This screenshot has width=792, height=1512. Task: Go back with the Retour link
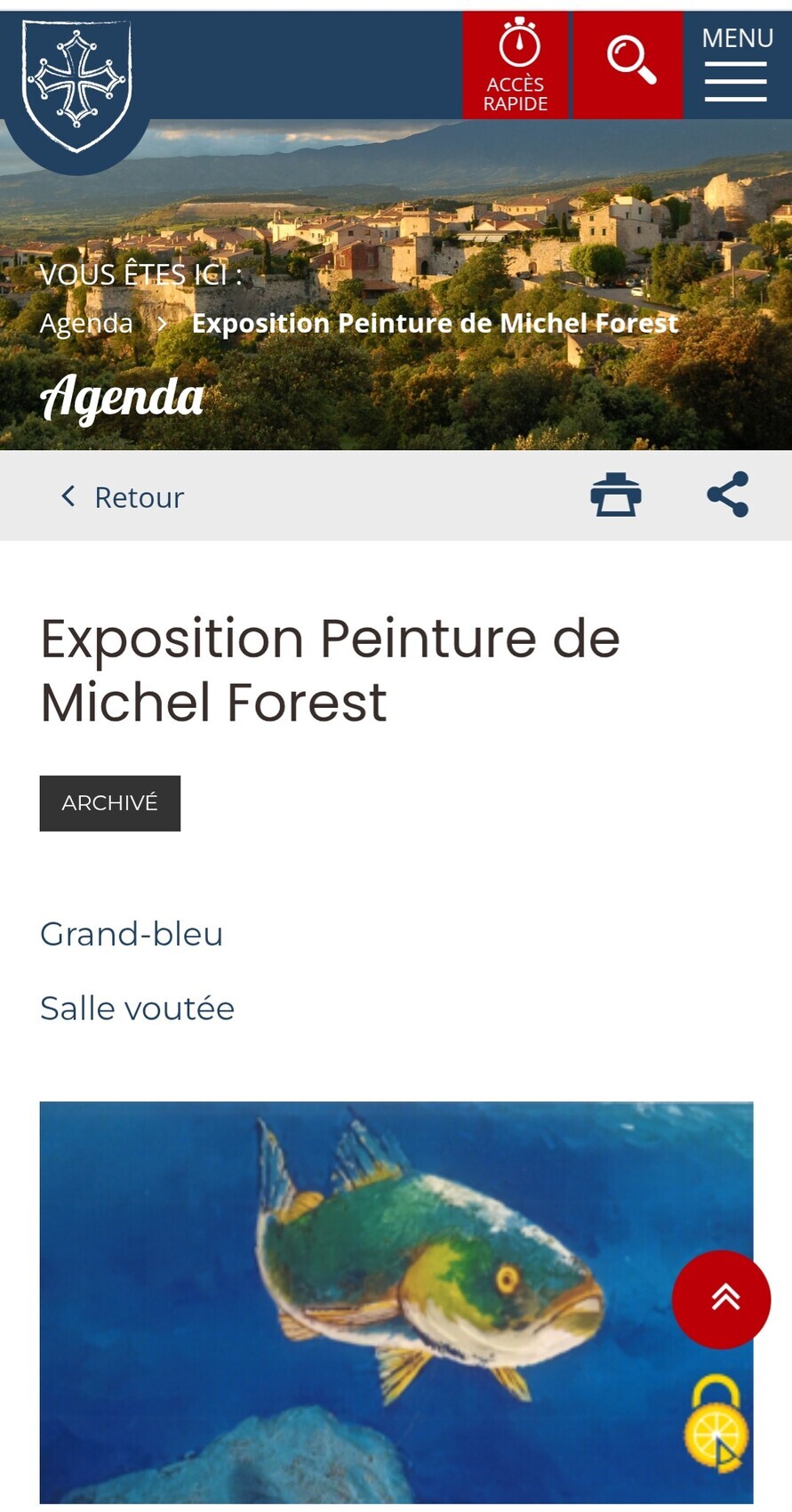123,497
